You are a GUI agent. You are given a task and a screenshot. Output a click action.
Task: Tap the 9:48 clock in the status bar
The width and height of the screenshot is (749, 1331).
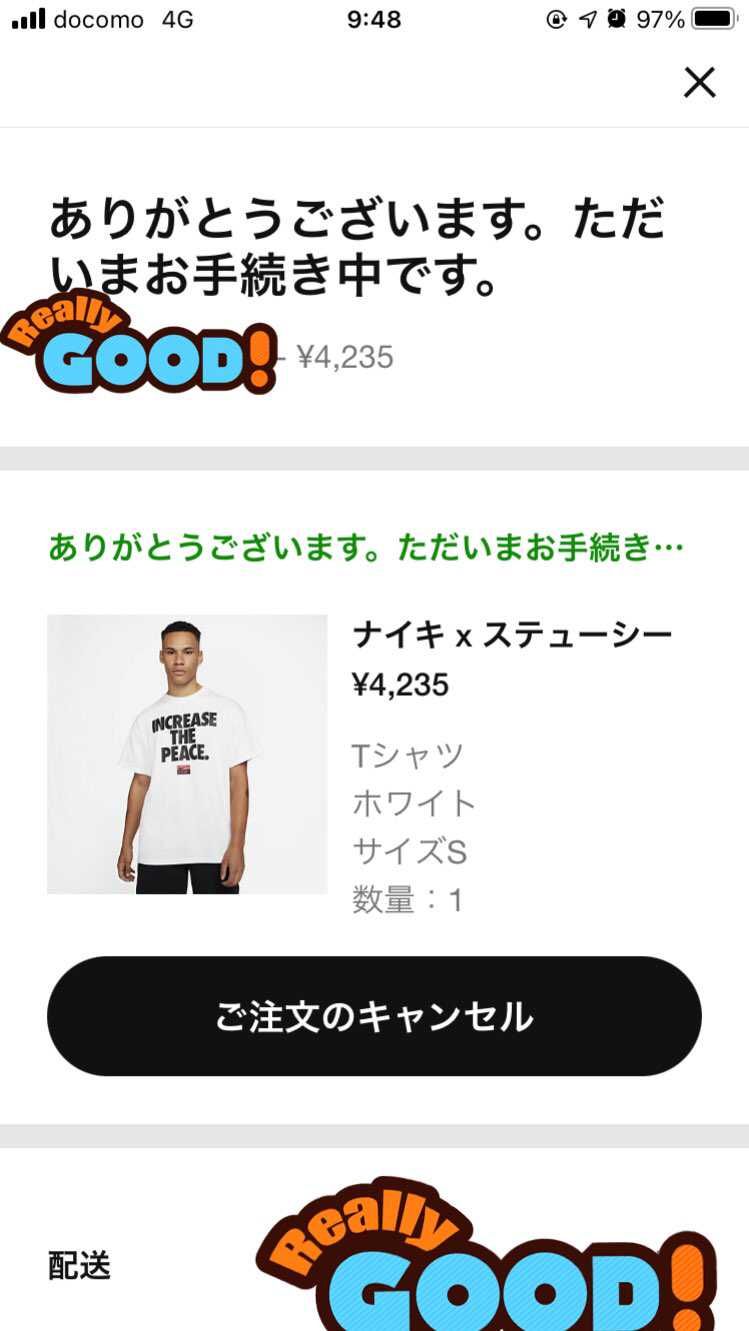coord(374,17)
